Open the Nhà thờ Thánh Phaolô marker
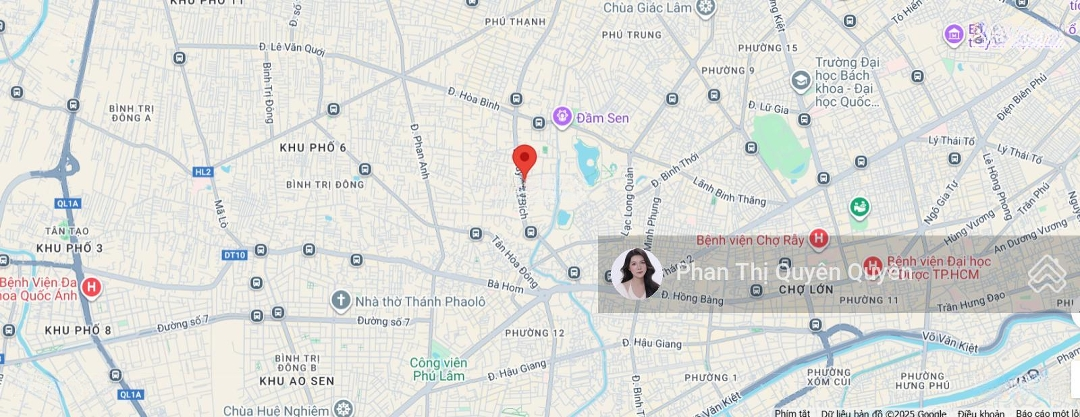 (x=341, y=300)
